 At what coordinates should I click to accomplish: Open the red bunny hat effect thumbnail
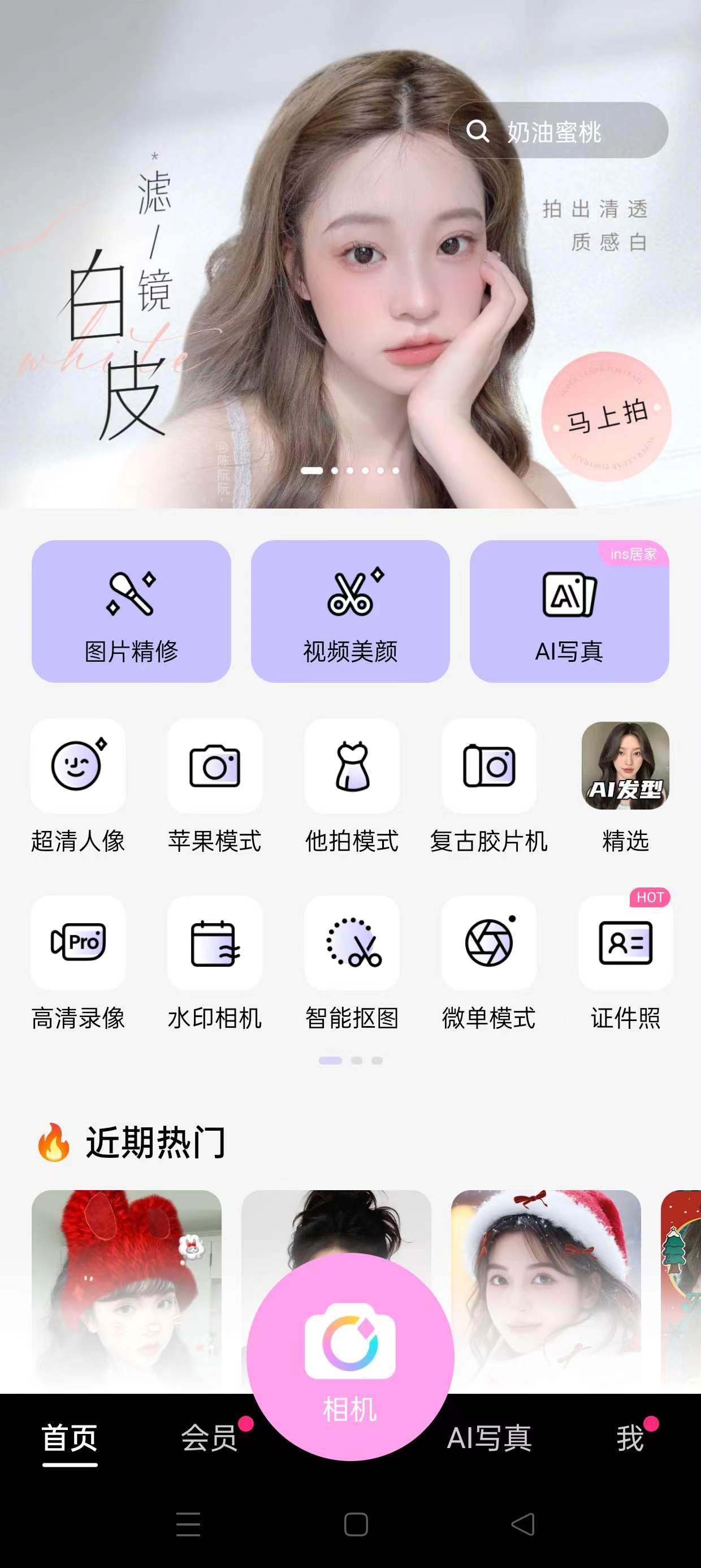click(127, 1285)
